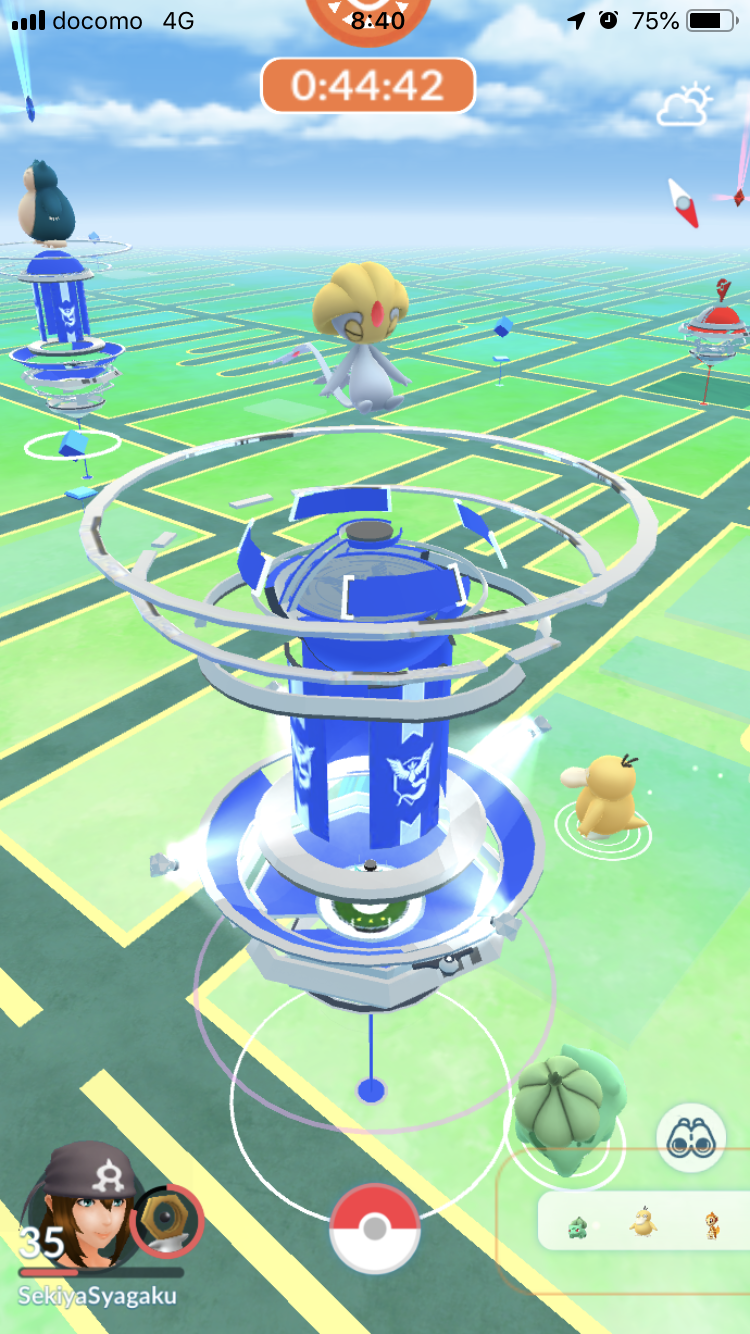Open the blue gym with Snorlax on top

[62, 300]
